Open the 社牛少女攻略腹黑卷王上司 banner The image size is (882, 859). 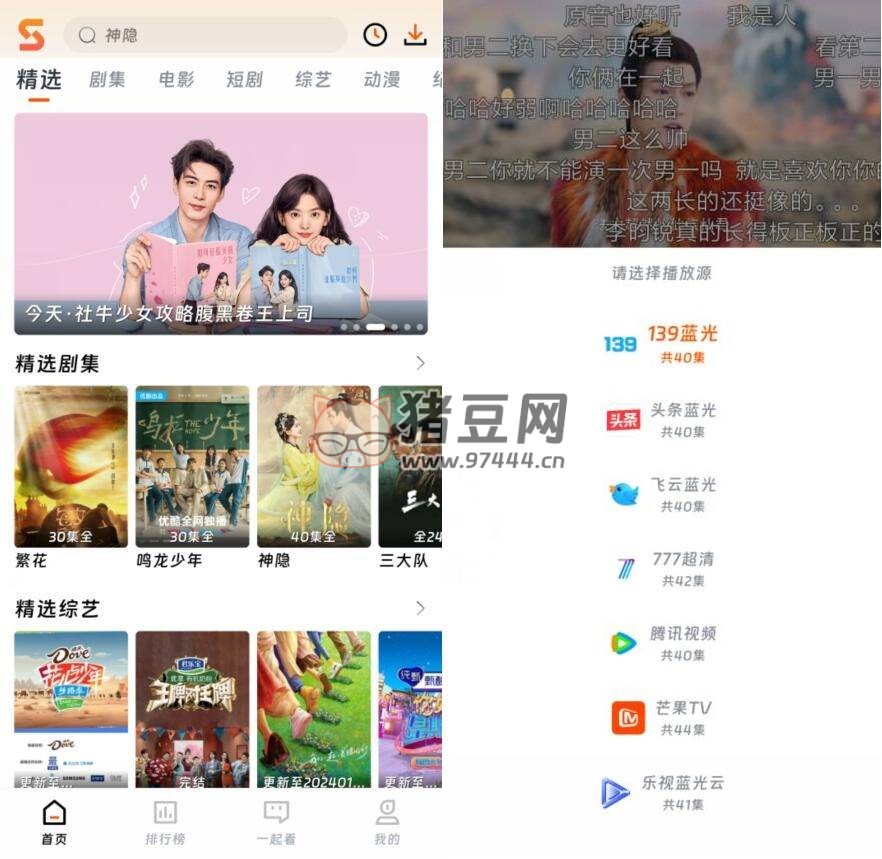pyautogui.click(x=220, y=223)
